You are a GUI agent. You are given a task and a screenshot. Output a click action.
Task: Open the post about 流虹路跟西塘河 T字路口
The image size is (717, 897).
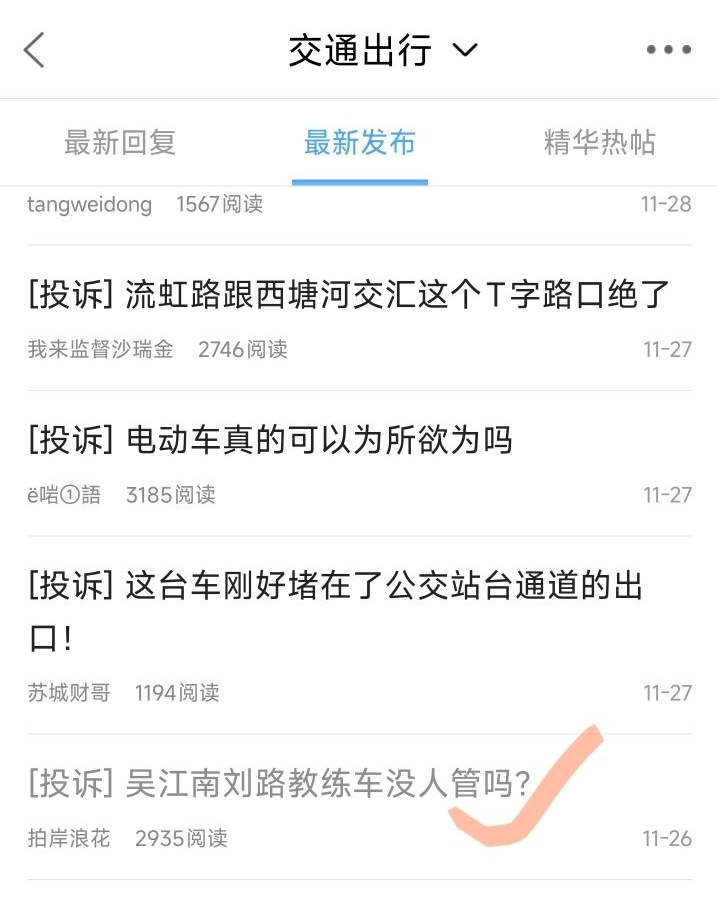tap(348, 295)
